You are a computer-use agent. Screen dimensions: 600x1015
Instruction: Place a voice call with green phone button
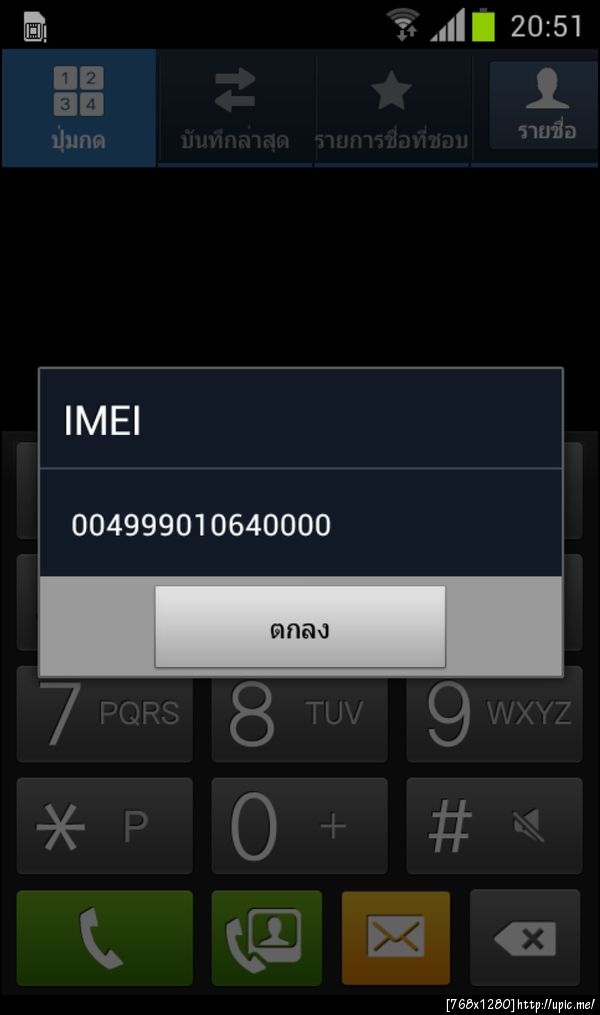105,938
